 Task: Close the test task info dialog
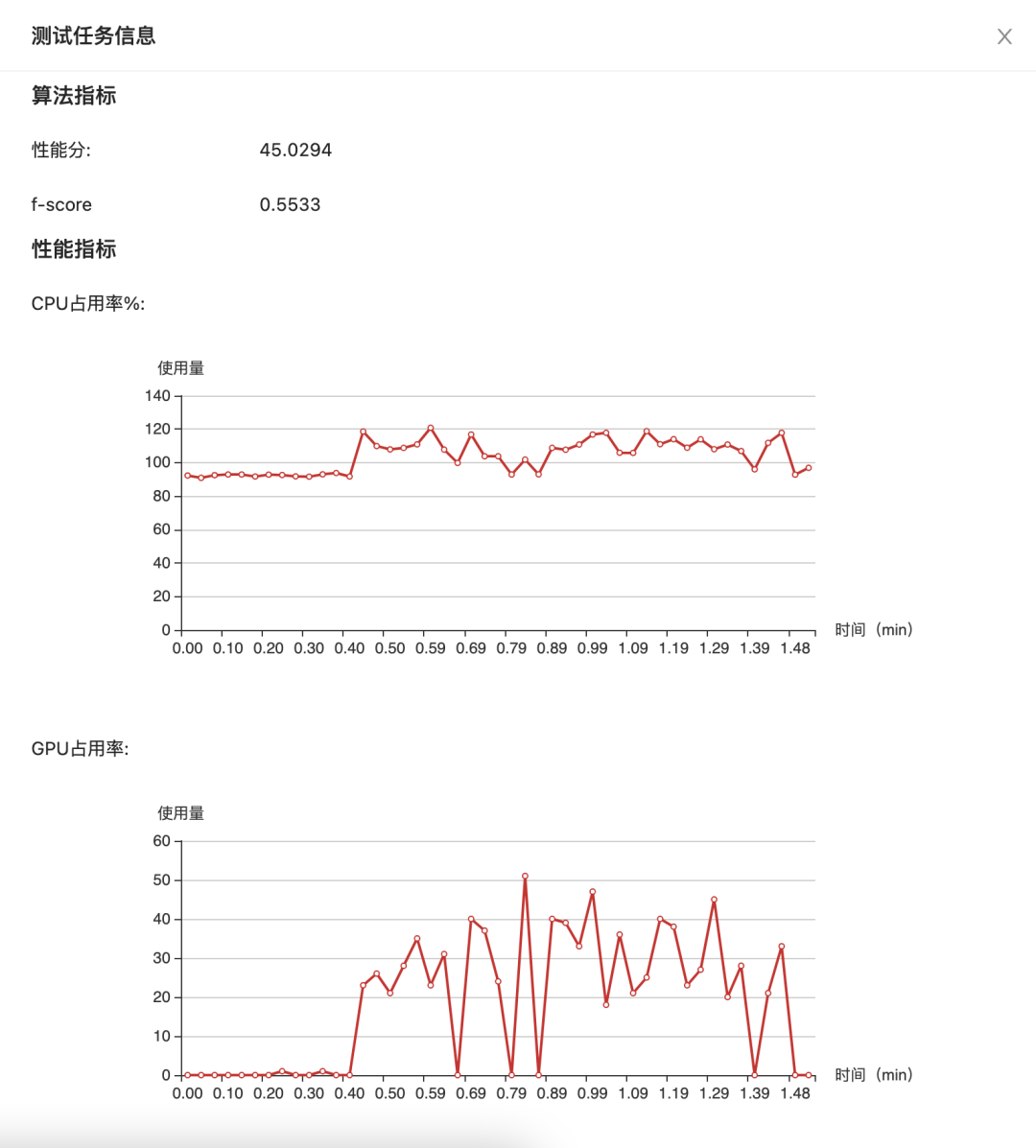point(1004,36)
